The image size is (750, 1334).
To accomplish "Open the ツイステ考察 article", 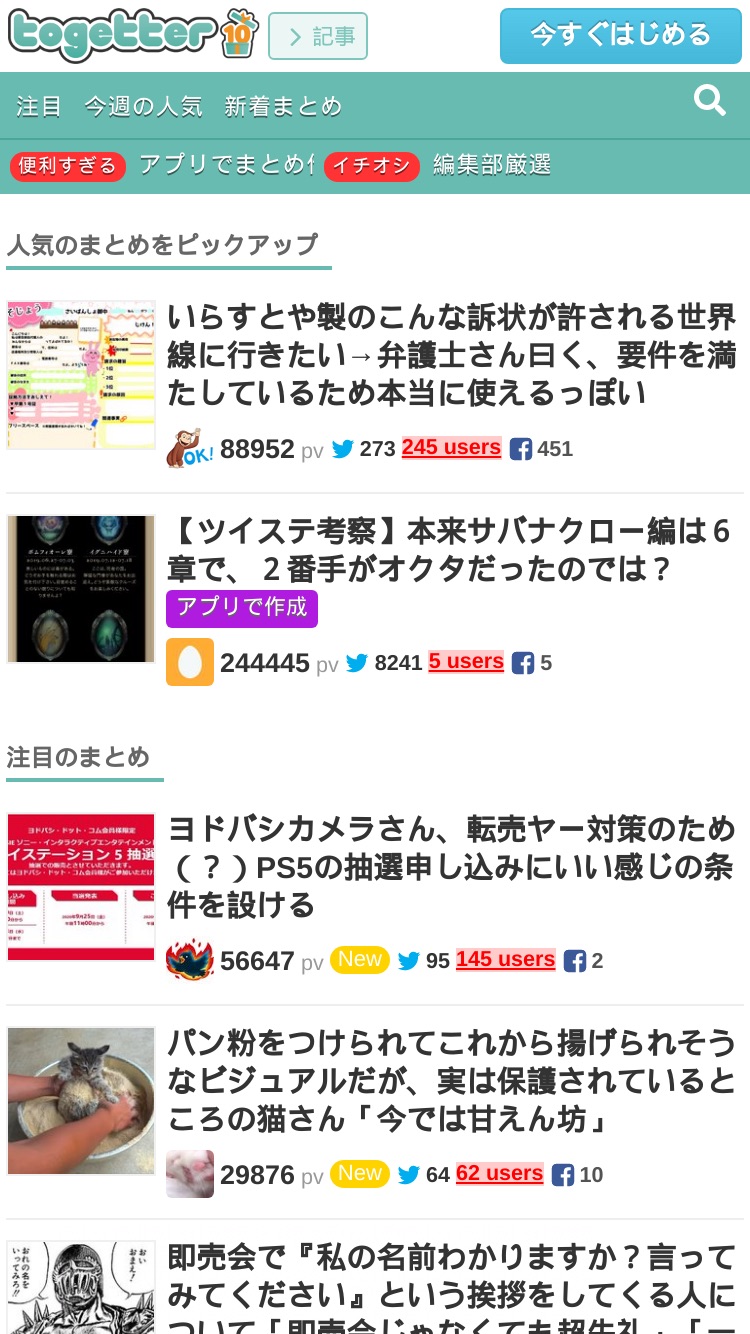I will tap(449, 550).
